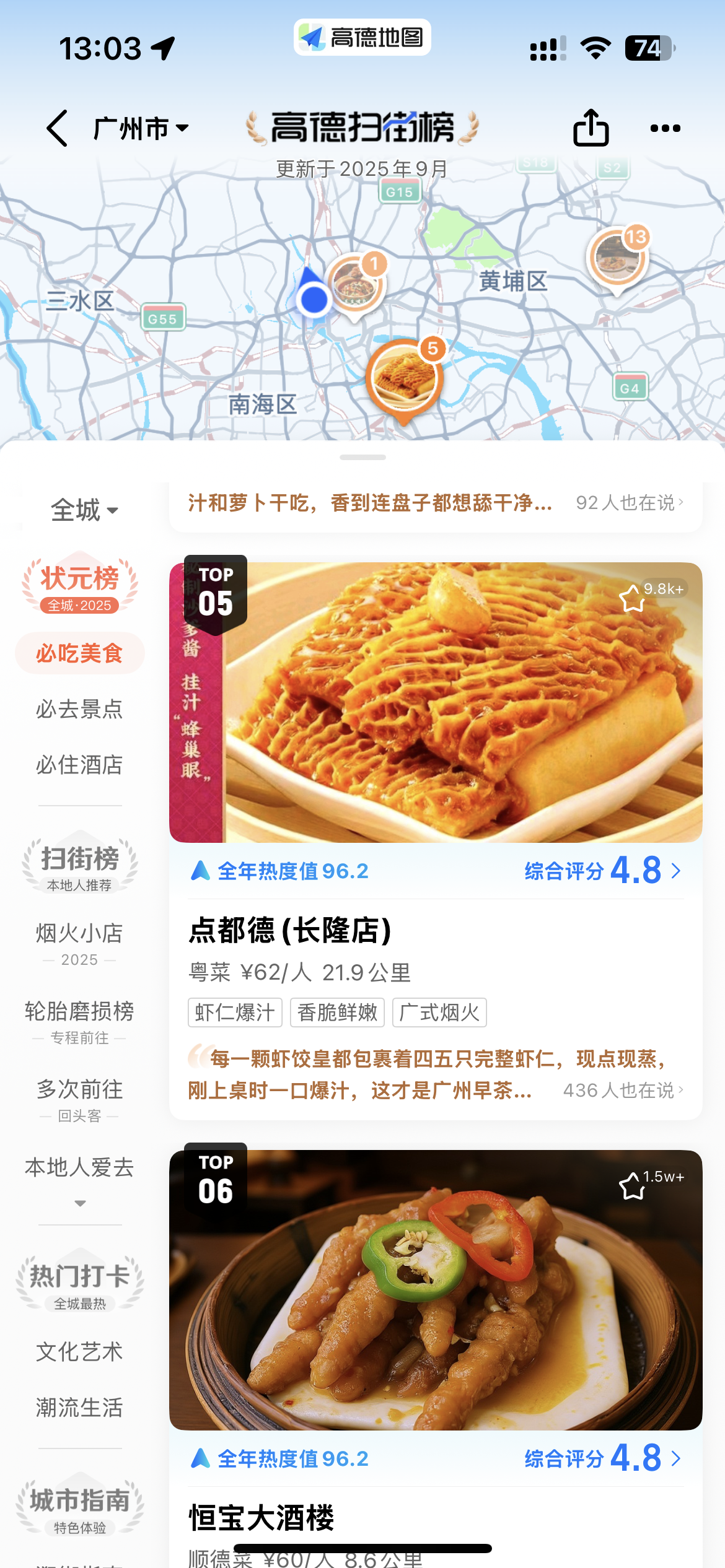Screen dimensions: 725x1568
Task: Switch to 必去景点 category
Action: [79, 709]
